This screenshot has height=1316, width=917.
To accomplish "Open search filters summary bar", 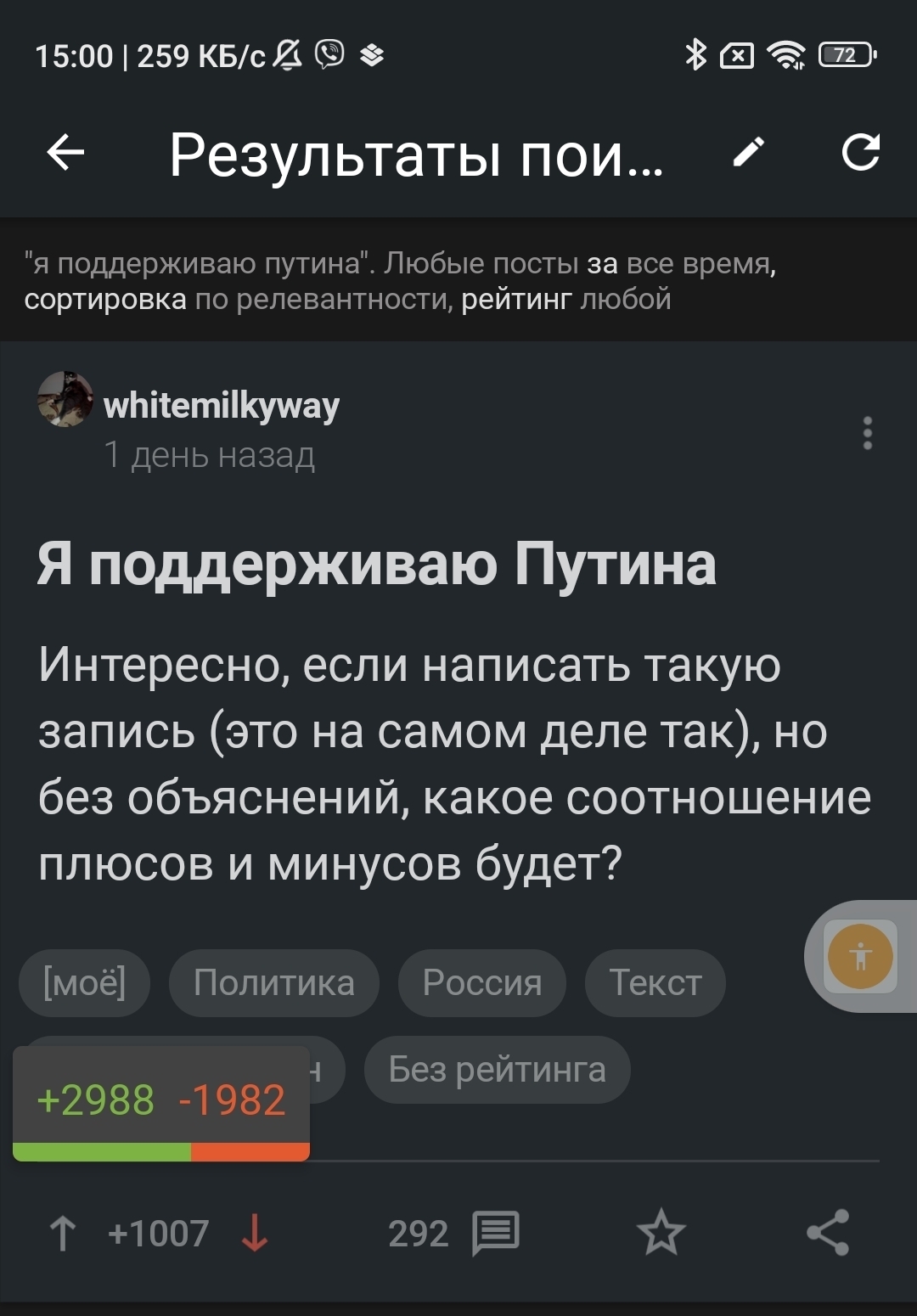I will [x=399, y=281].
